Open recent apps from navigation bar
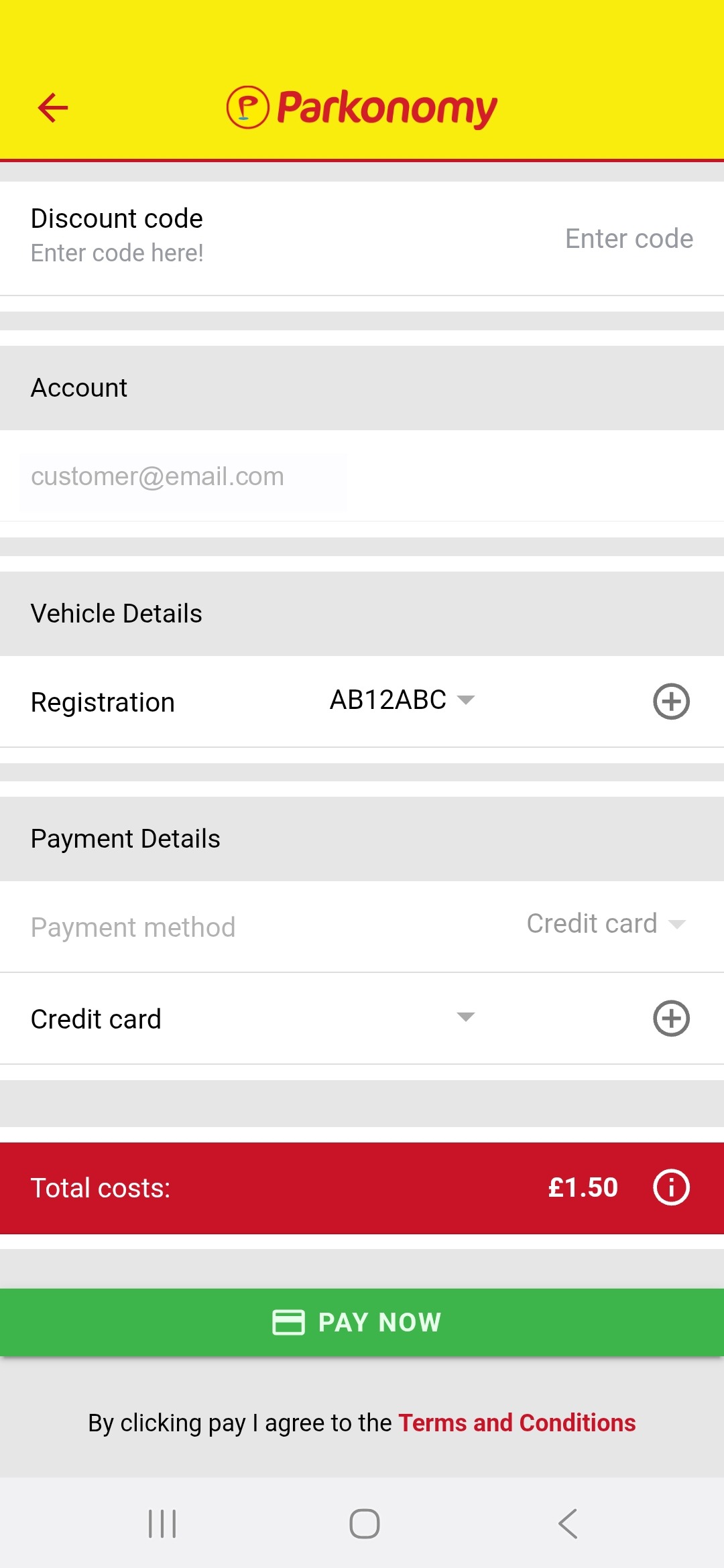724x1568 pixels. pyautogui.click(x=162, y=1524)
